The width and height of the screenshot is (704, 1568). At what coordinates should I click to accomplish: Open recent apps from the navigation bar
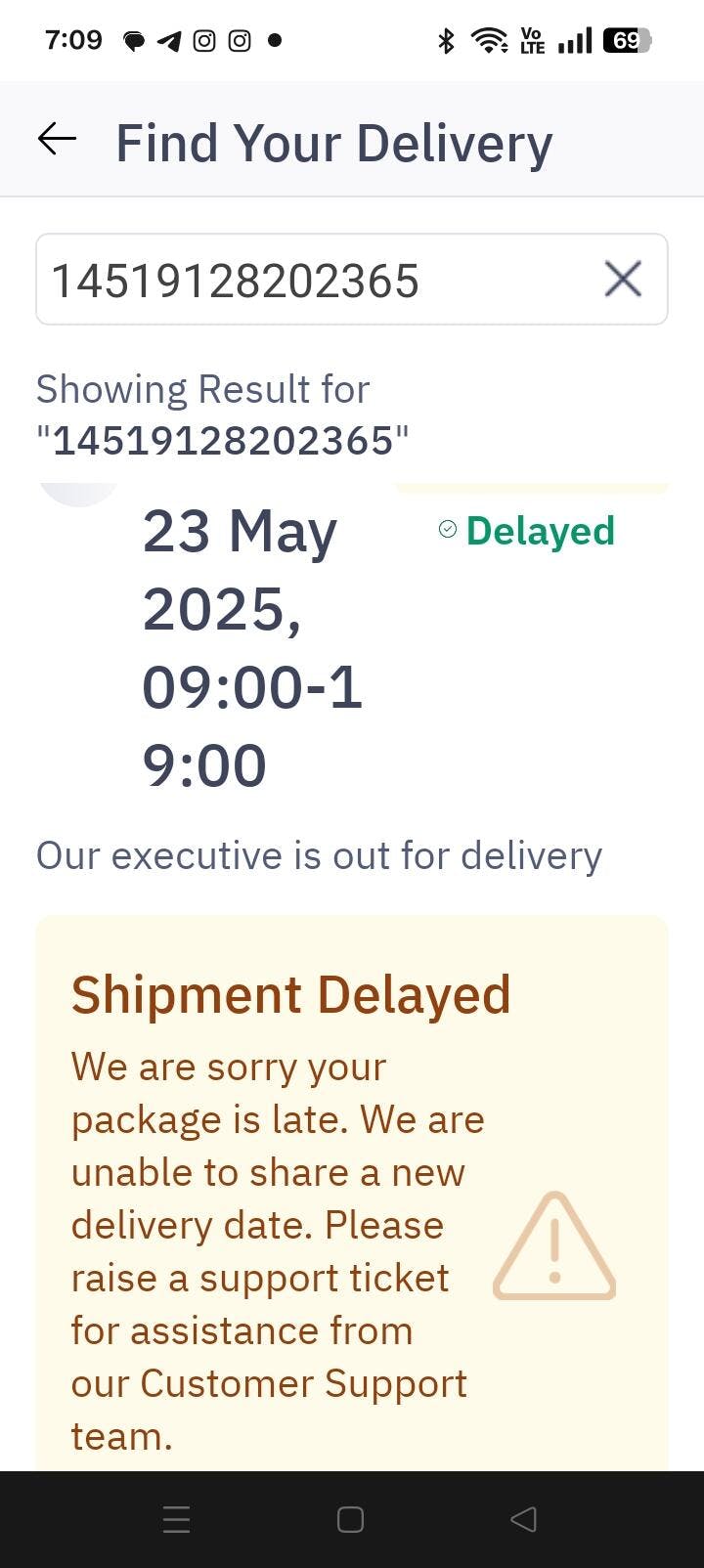(x=176, y=1519)
